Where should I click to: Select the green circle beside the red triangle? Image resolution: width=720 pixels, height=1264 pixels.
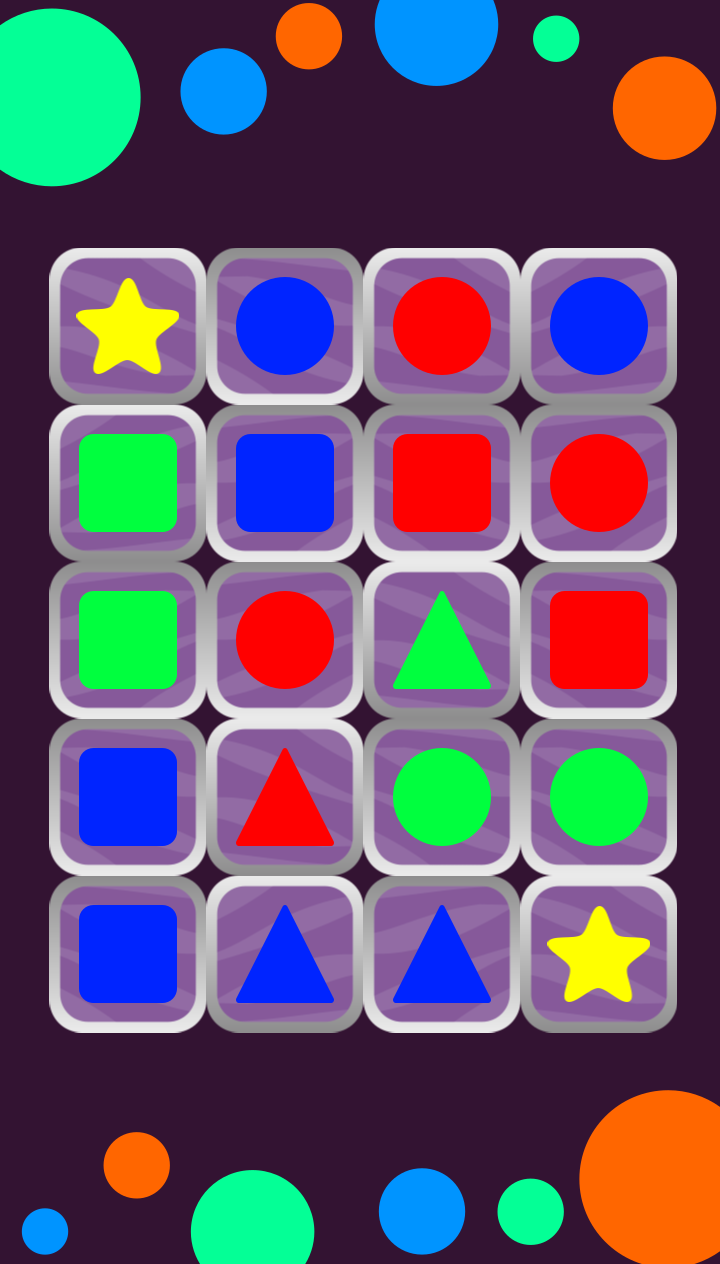(x=442, y=797)
